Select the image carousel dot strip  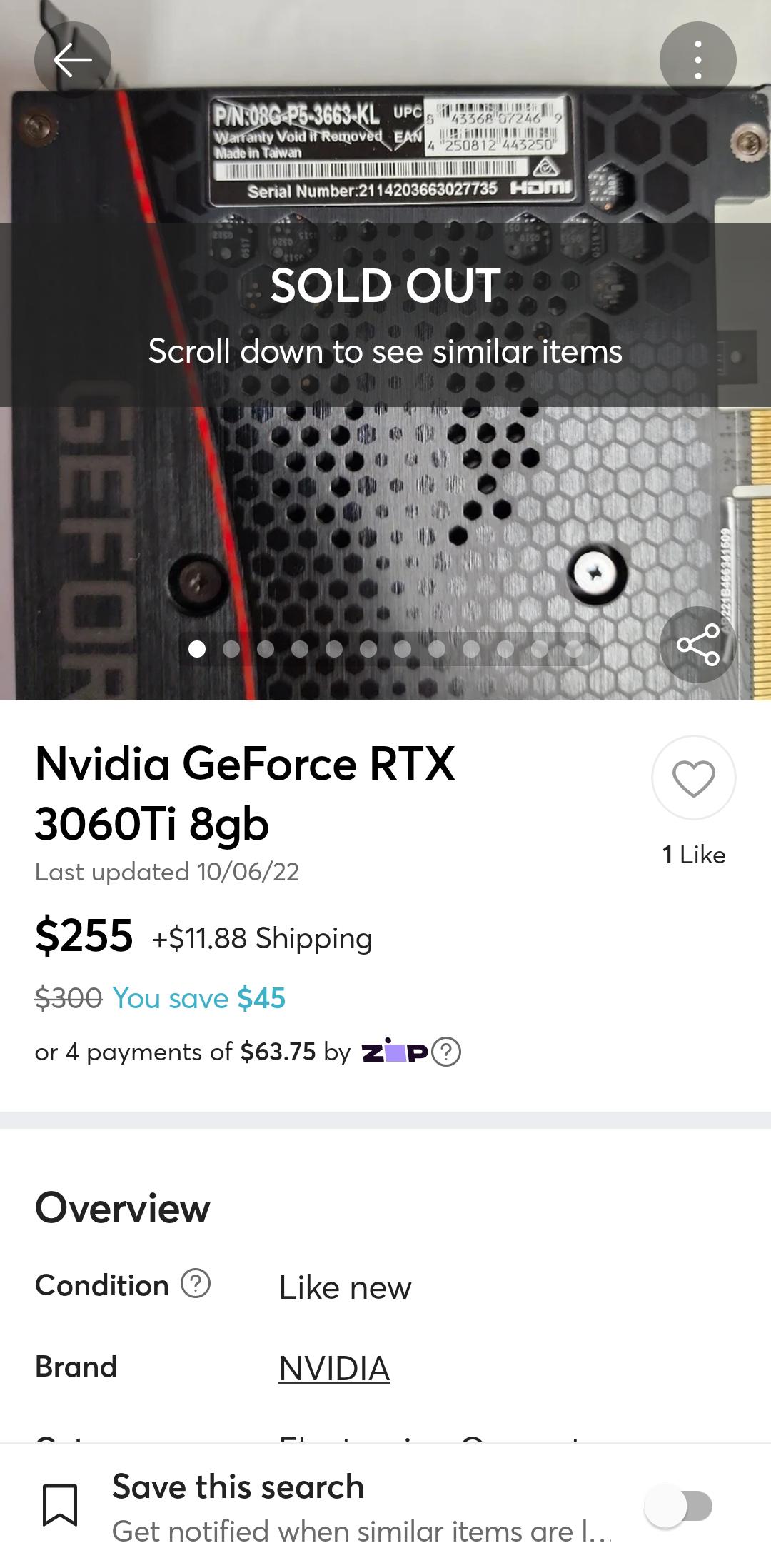click(385, 650)
